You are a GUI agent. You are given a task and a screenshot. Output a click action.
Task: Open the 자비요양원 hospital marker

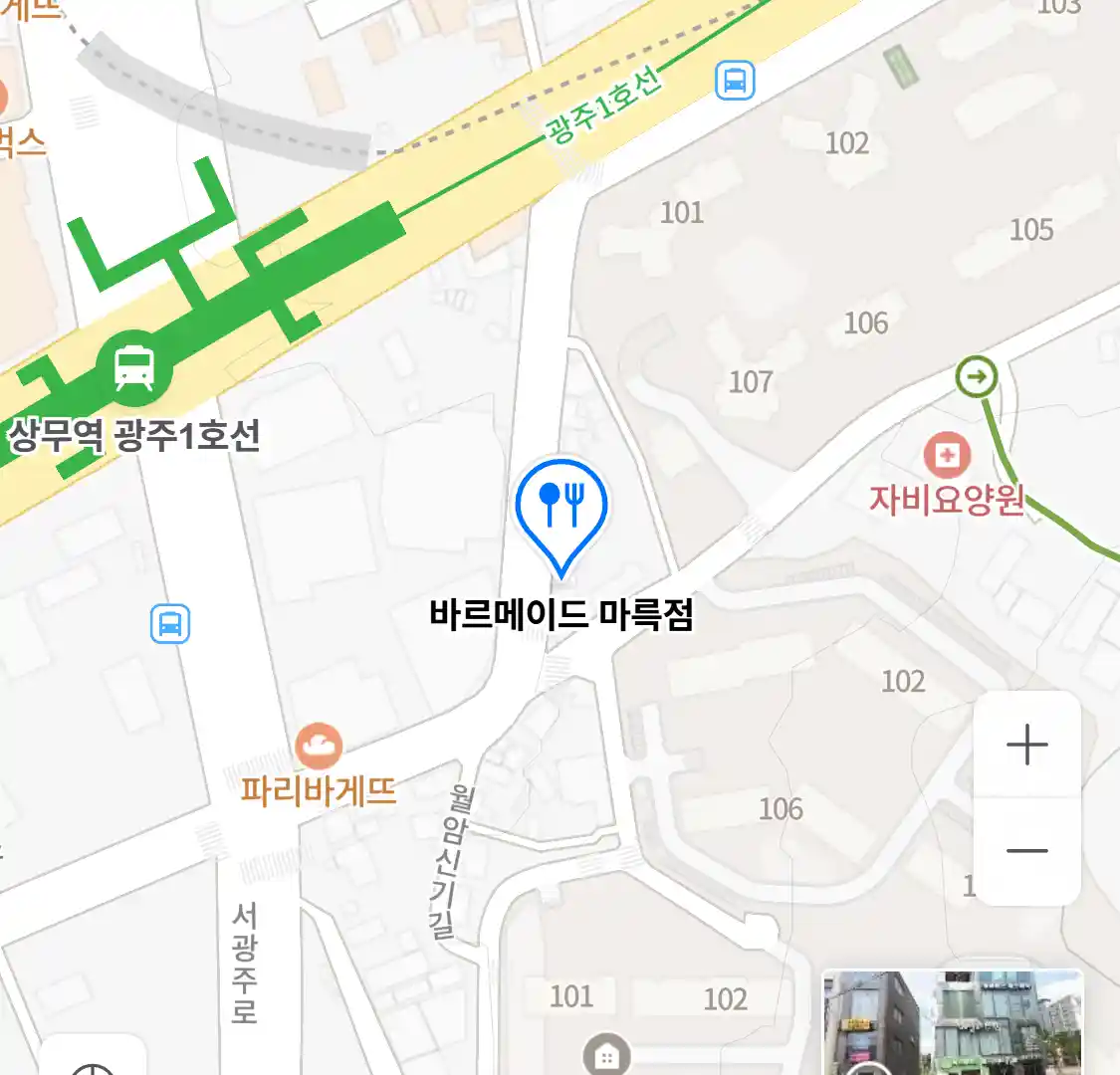[946, 456]
